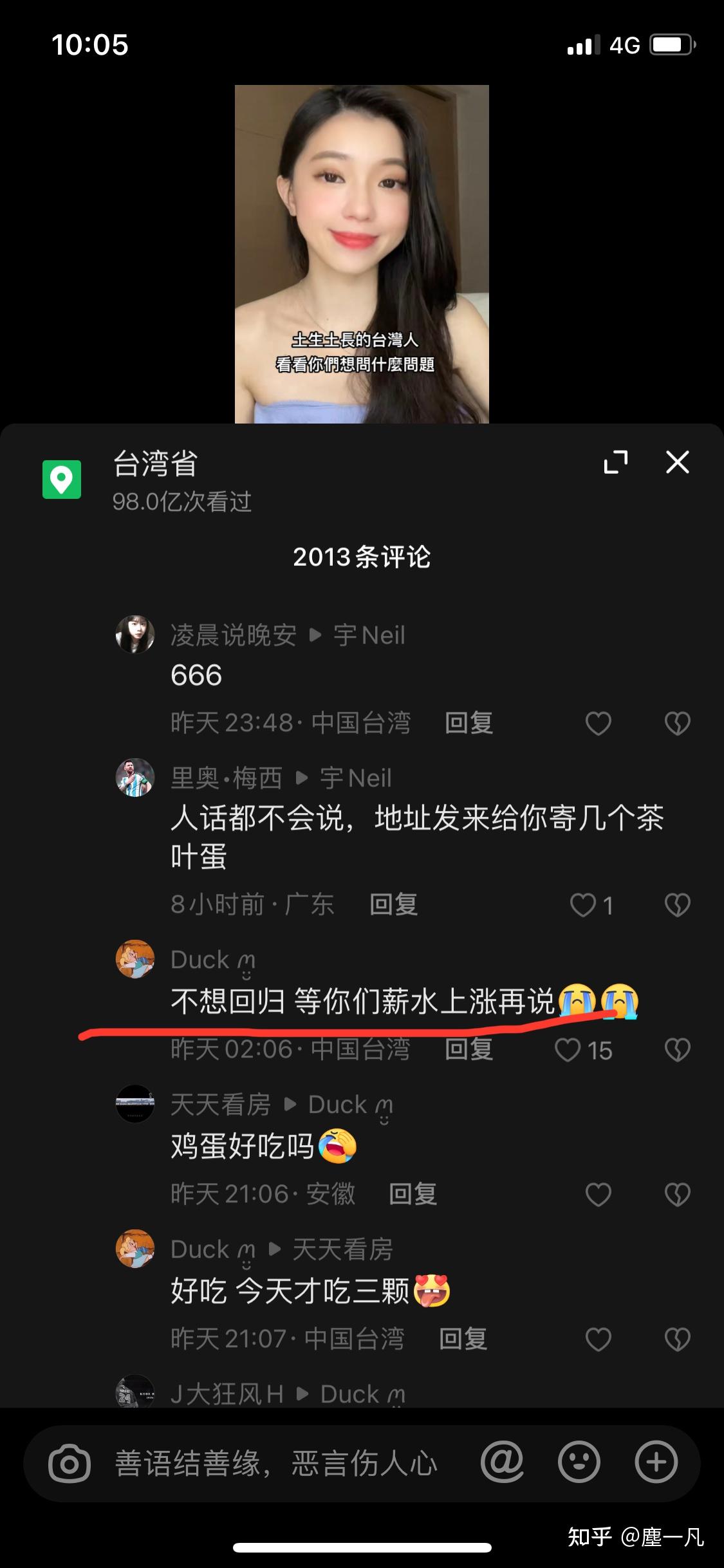This screenshot has width=724, height=1568.
Task: Dislike Duck's 不想回归 comment
Action: tap(677, 1050)
